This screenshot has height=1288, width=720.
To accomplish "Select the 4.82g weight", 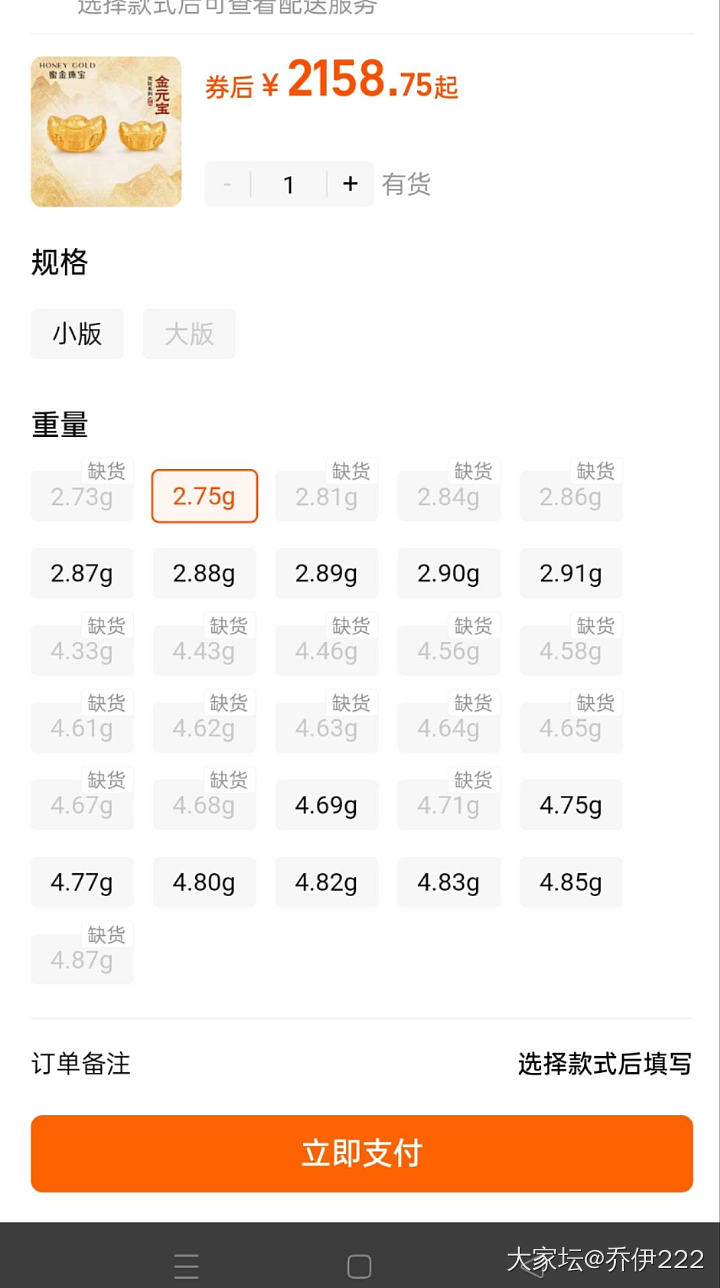I will [x=326, y=882].
